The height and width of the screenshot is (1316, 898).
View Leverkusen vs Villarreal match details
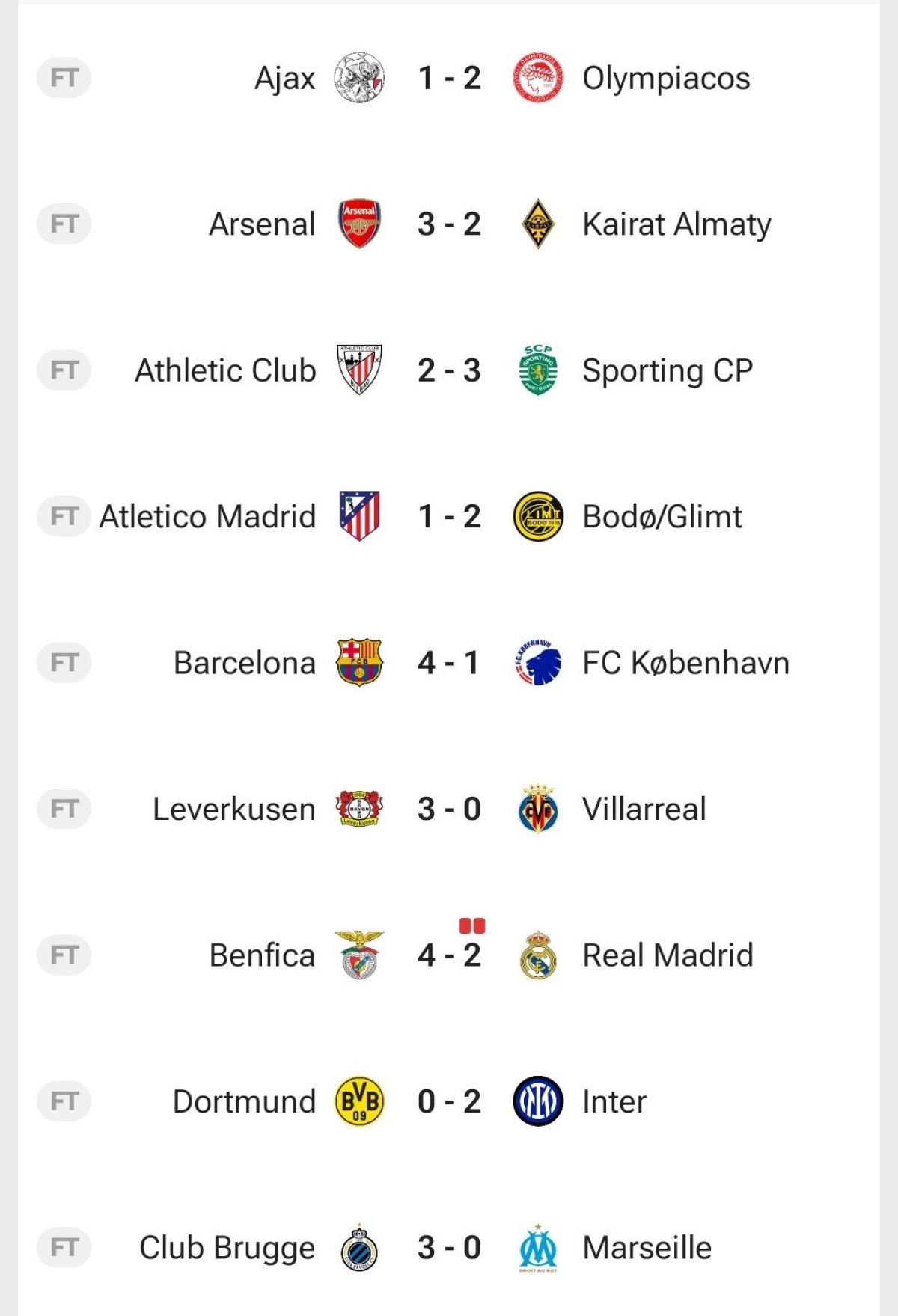[449, 809]
